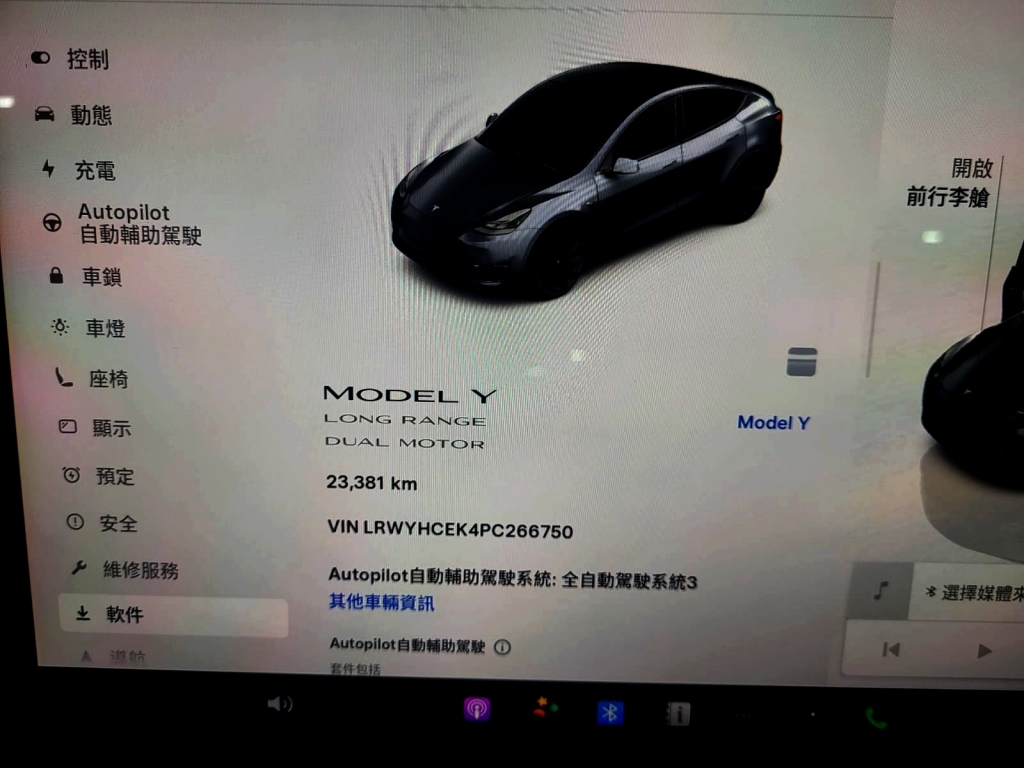Tap the blue Model Y vehicle name
Image resolution: width=1024 pixels, height=768 pixels.
(x=773, y=423)
